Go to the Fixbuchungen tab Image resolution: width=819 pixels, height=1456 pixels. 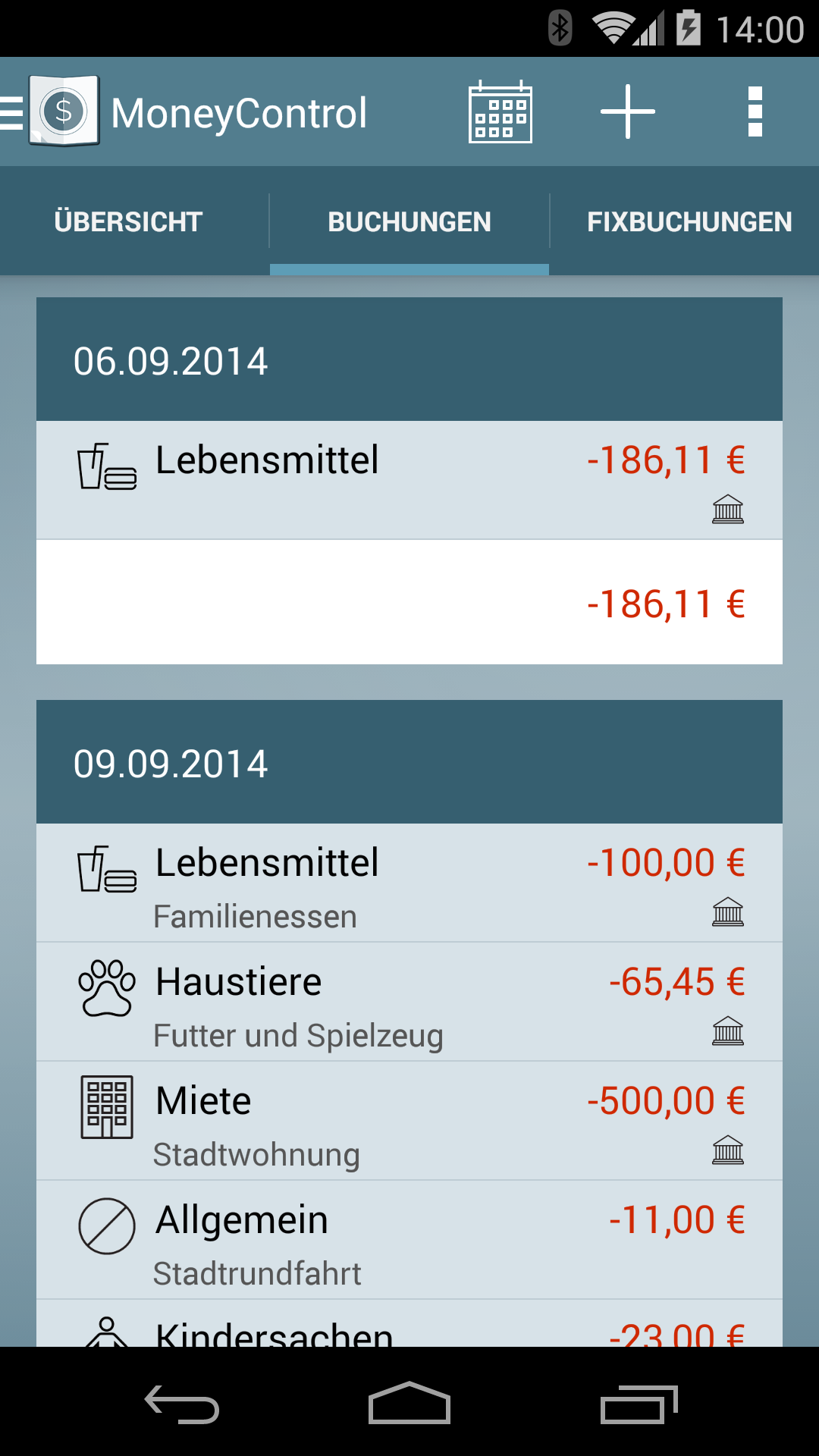pyautogui.click(x=689, y=221)
